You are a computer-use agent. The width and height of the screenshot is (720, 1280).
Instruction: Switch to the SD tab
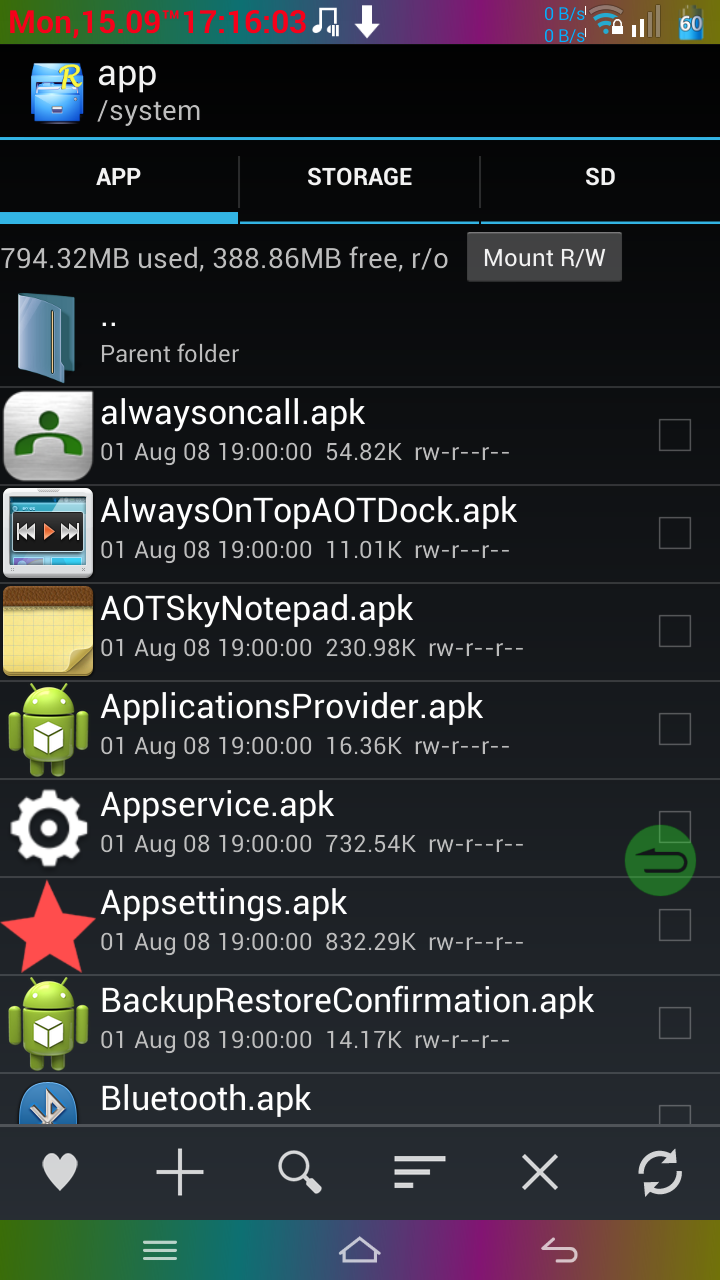pos(600,178)
